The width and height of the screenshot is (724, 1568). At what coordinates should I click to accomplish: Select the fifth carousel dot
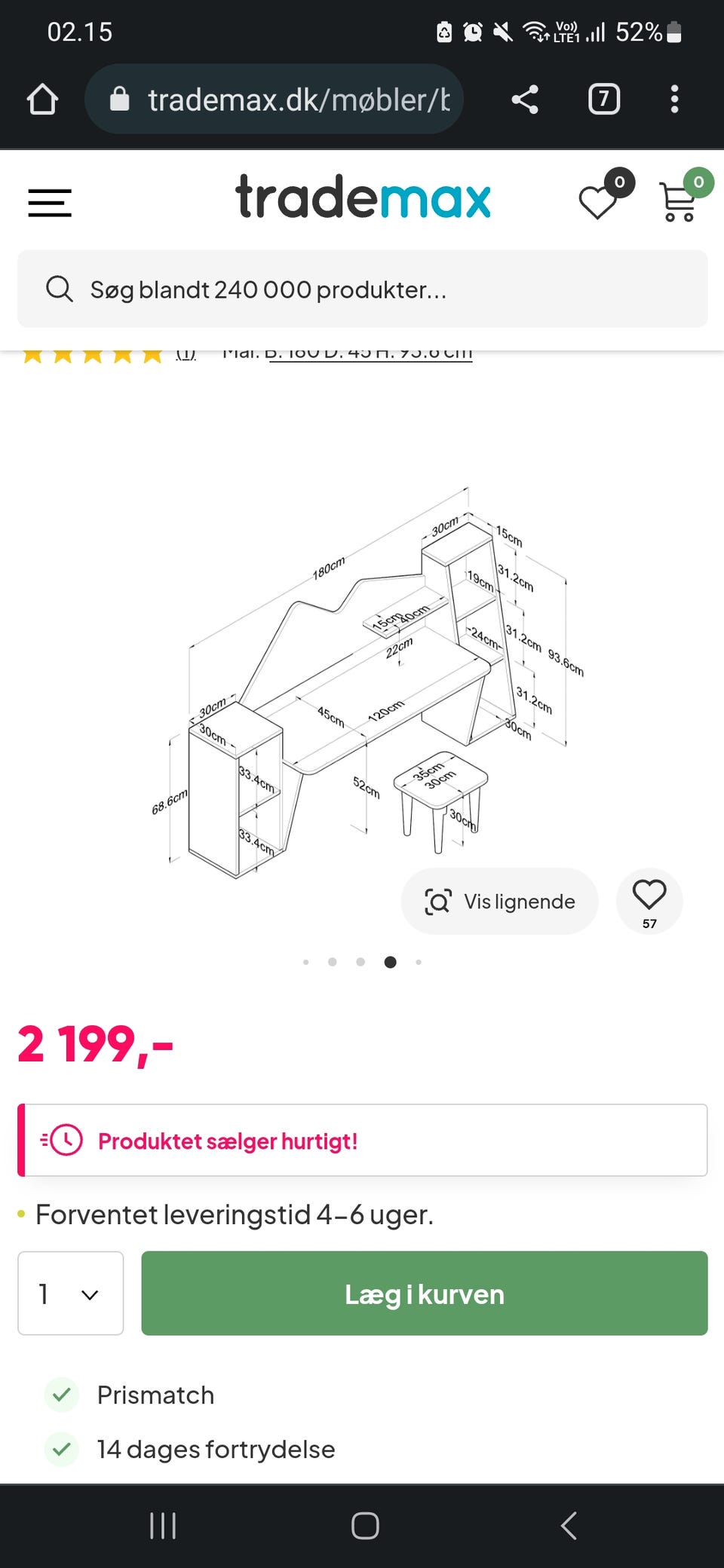click(x=419, y=962)
